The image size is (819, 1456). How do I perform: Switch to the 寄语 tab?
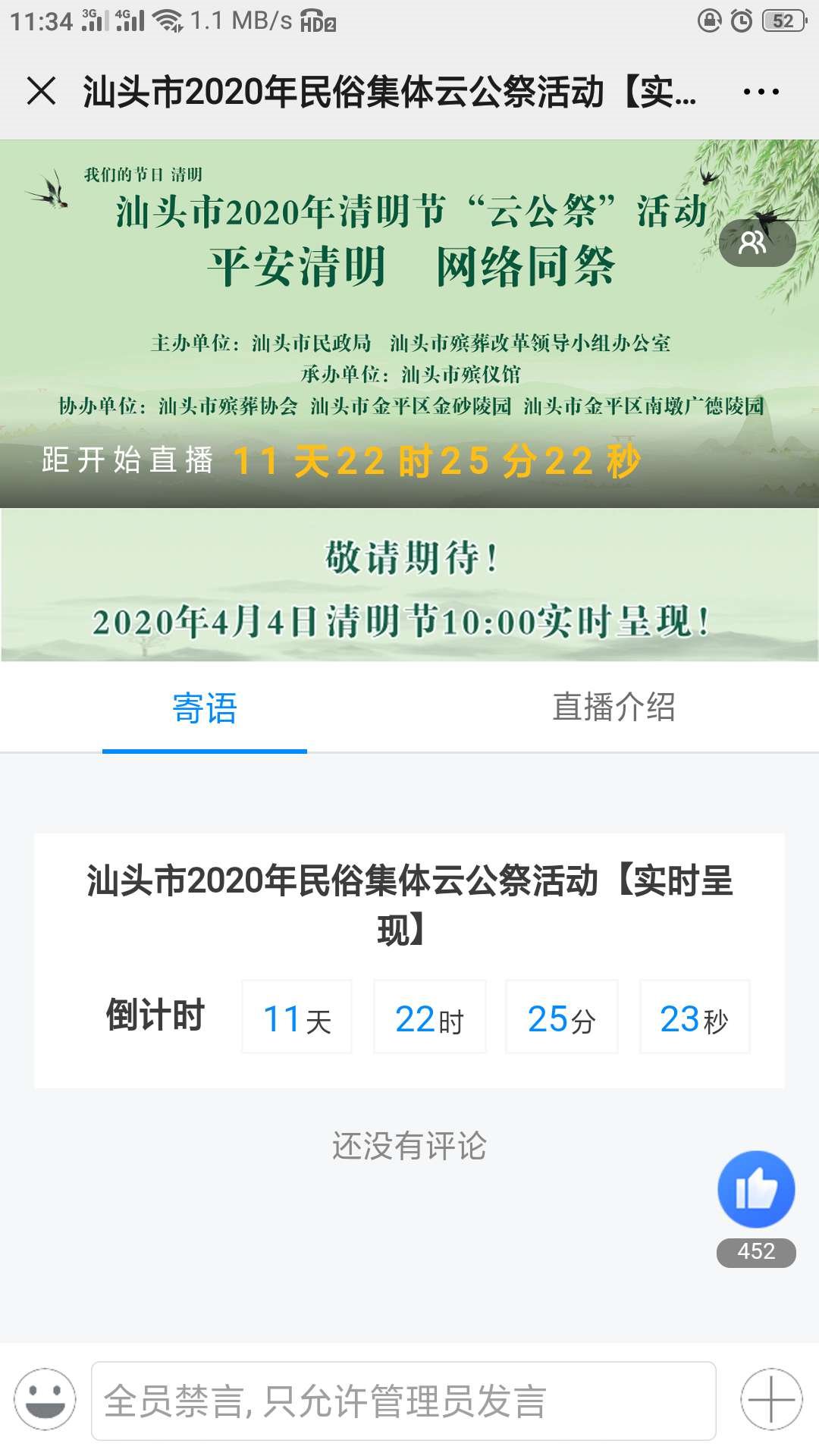click(x=205, y=708)
